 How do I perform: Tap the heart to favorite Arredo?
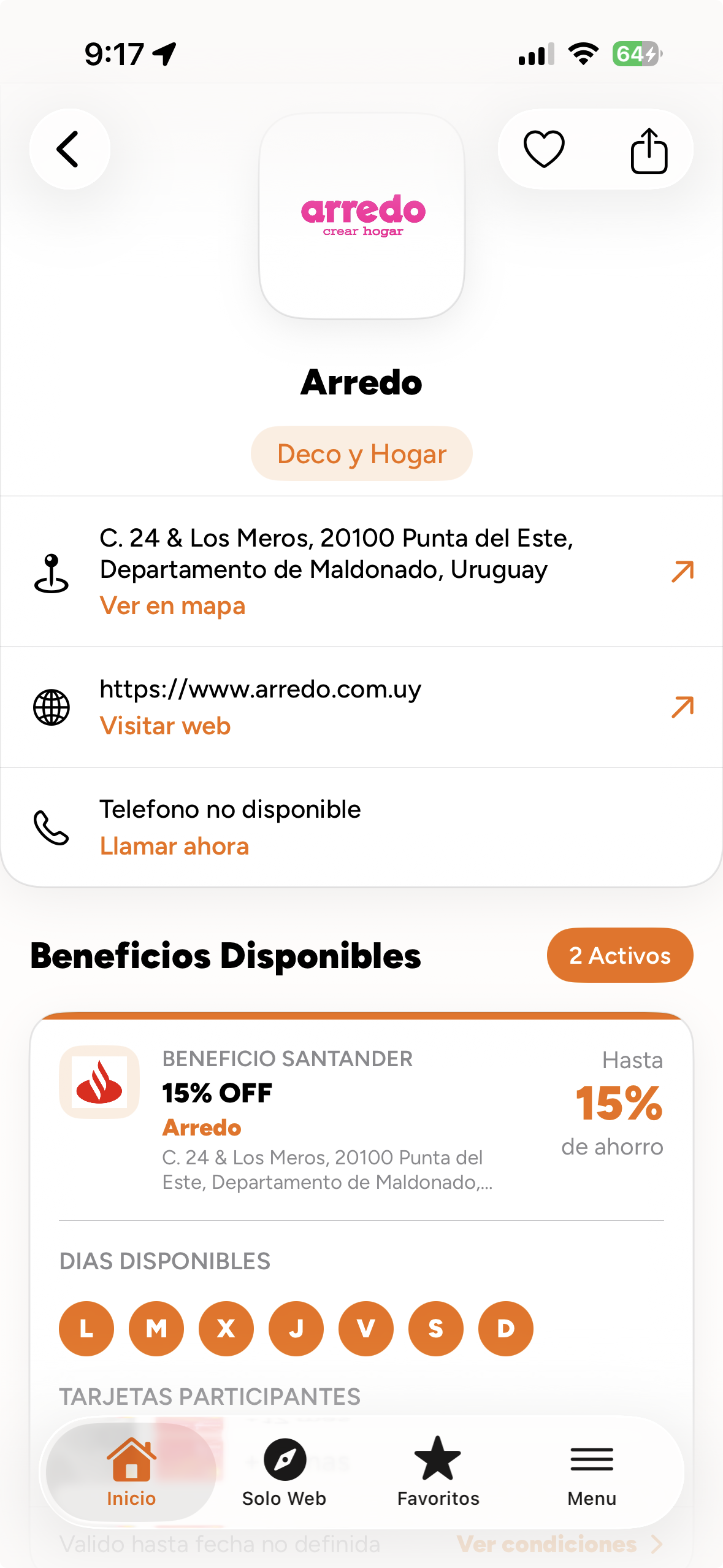pos(543,149)
